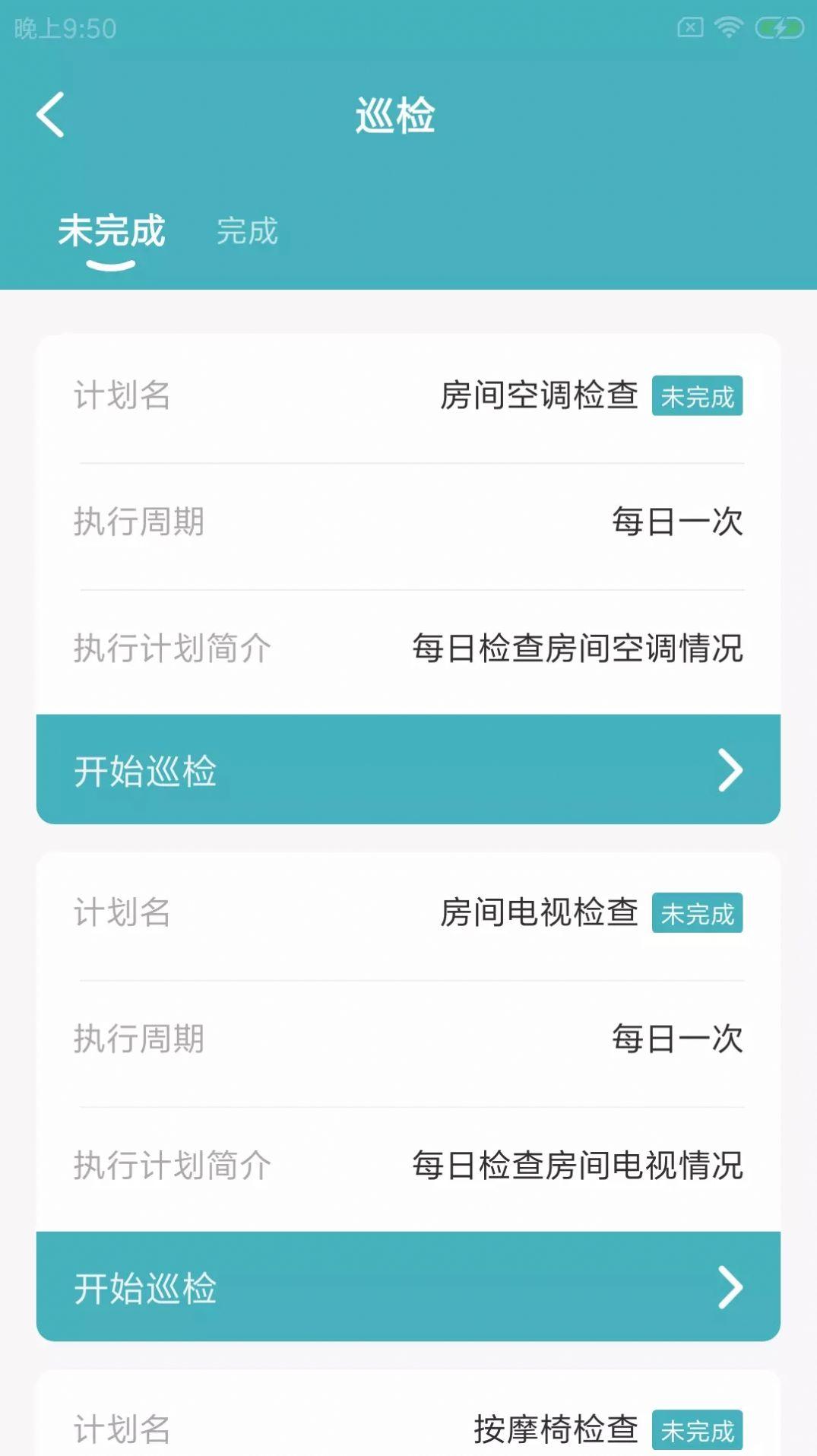Image resolution: width=817 pixels, height=1456 pixels.
Task: Select the 未完成 tab
Action: click(112, 231)
